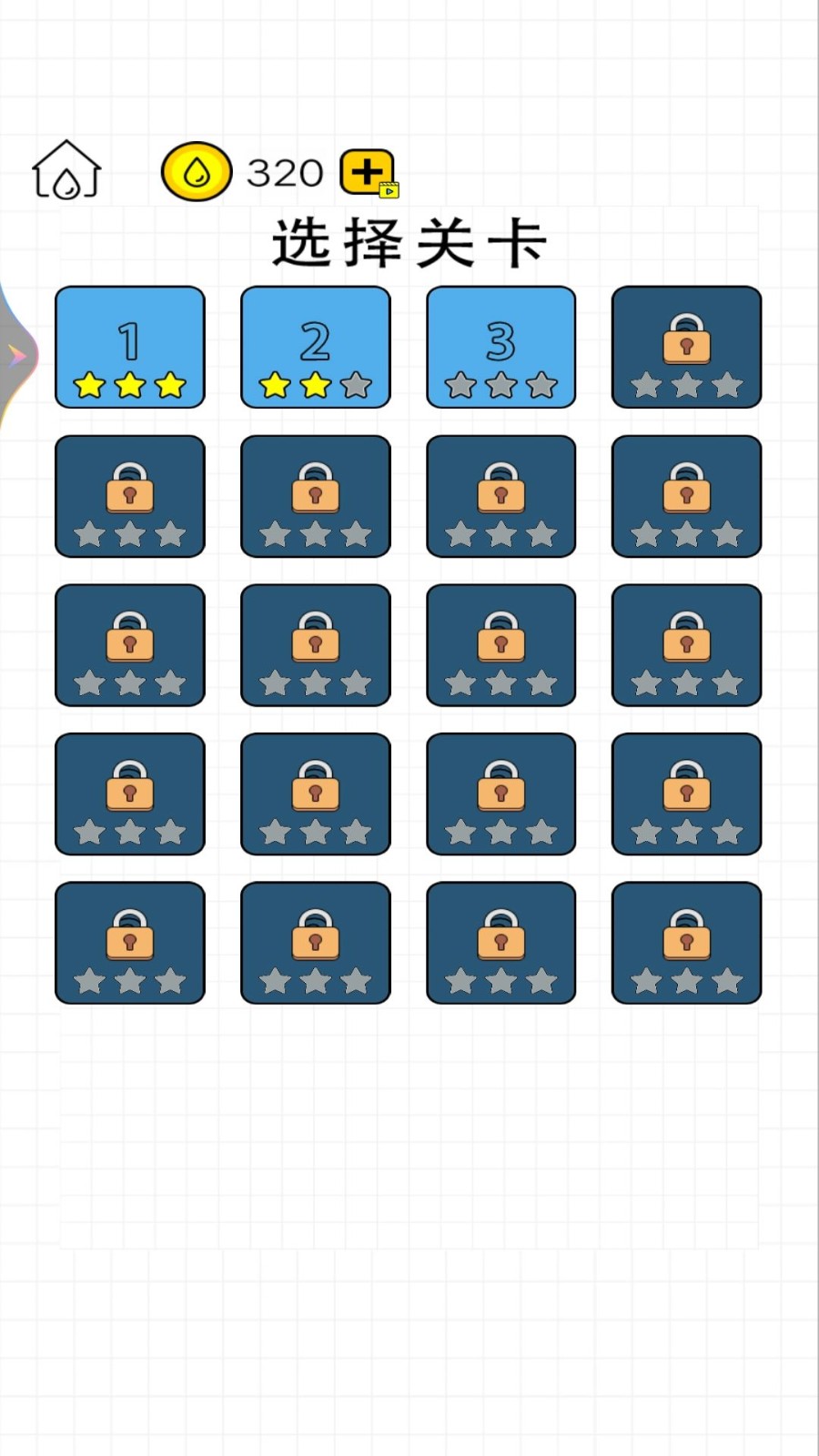The image size is (819, 1456).
Task: Expand the side arrow handle on left edge
Action: pos(15,356)
